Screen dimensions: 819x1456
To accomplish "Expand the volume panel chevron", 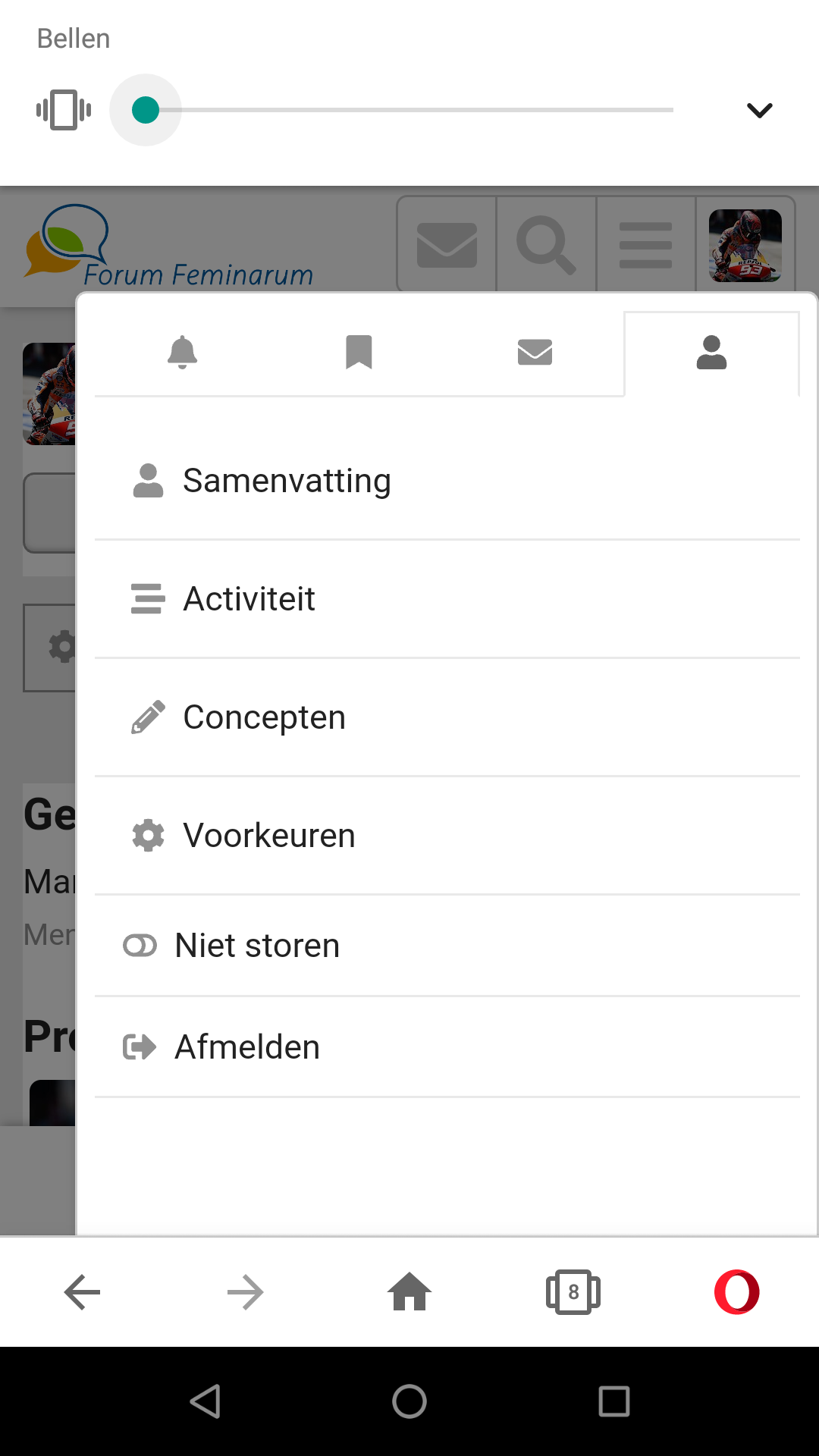I will [759, 111].
